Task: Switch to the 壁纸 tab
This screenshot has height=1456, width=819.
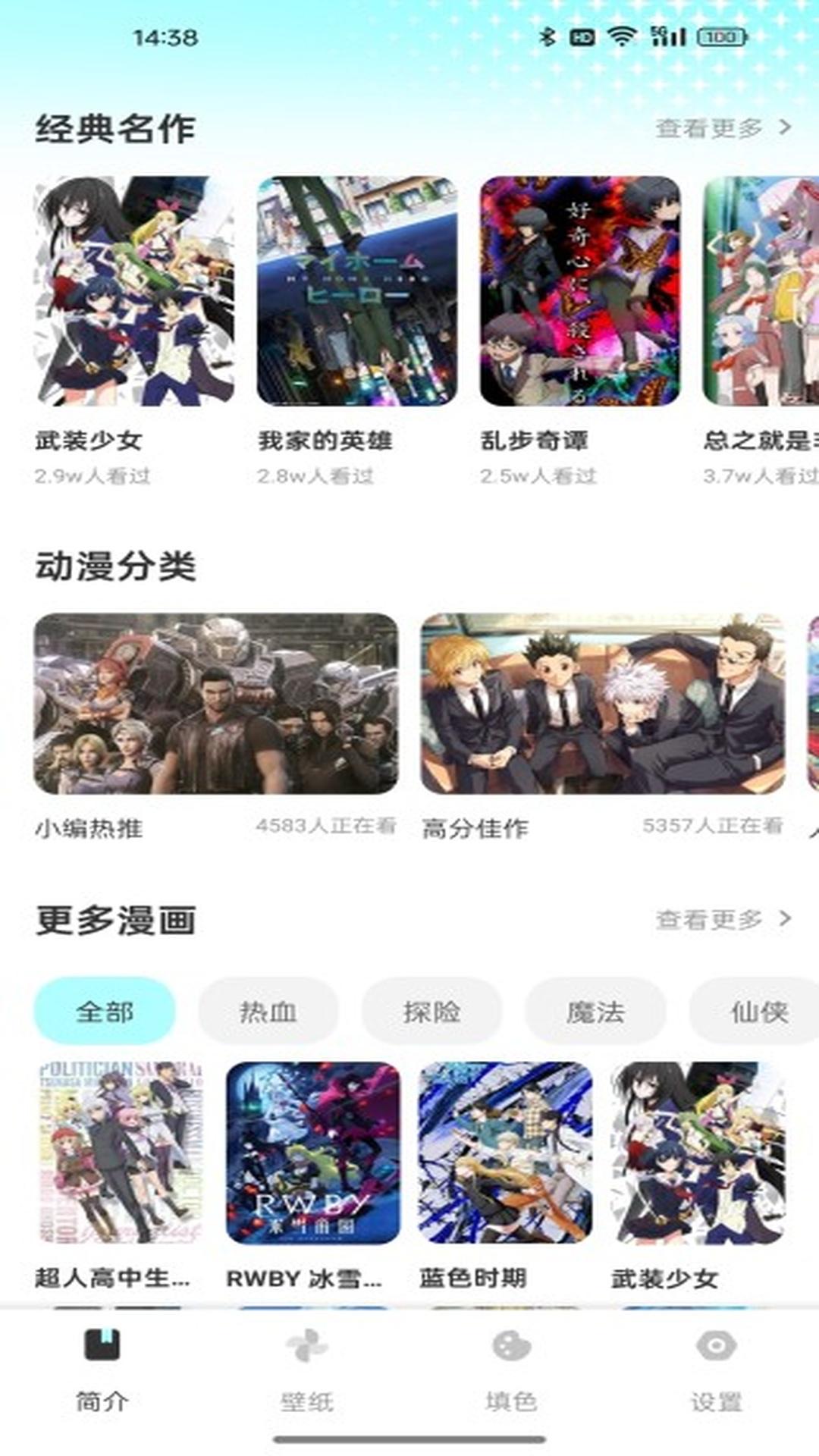Action: point(307,1370)
